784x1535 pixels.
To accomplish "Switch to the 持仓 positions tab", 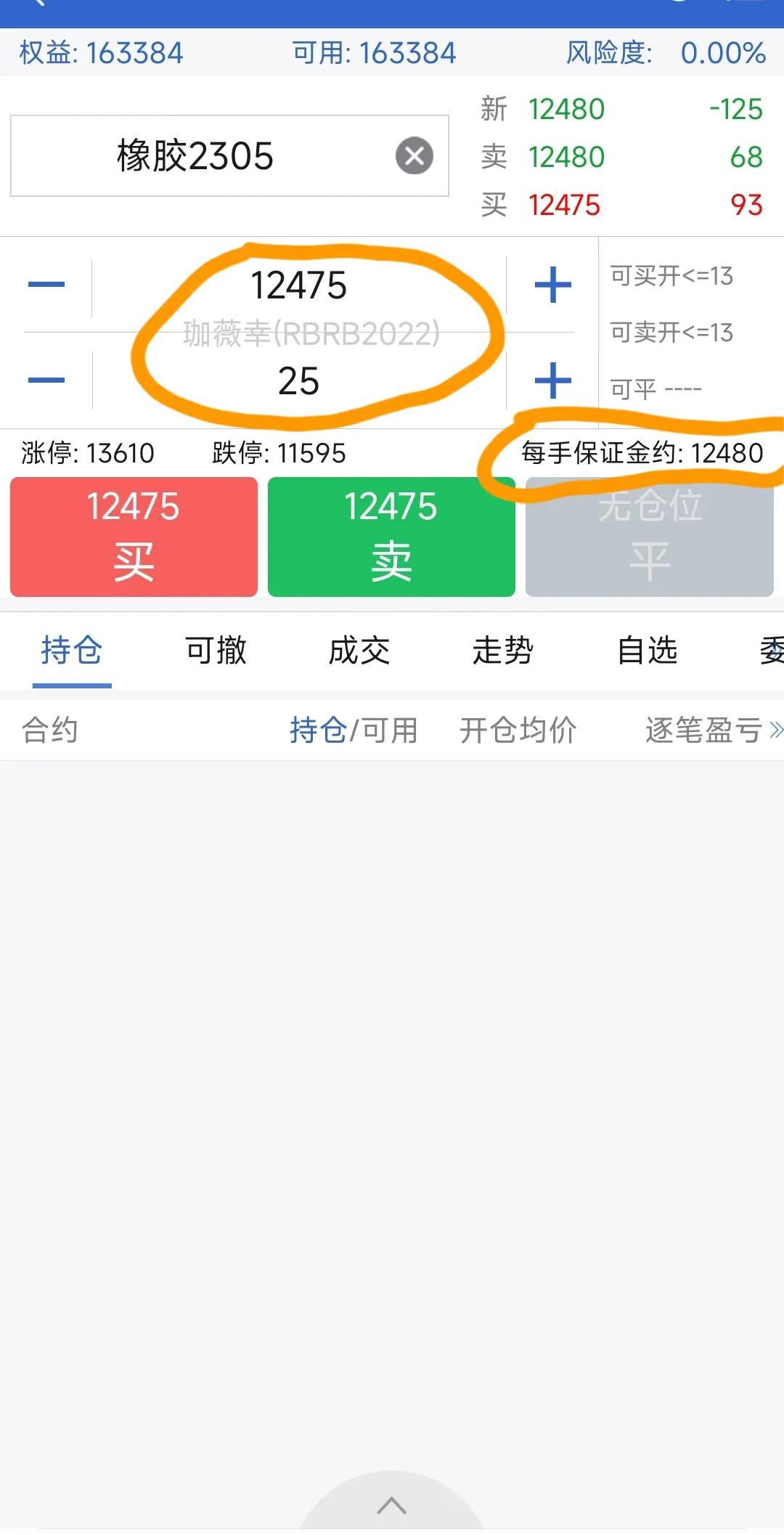I will point(70,651).
